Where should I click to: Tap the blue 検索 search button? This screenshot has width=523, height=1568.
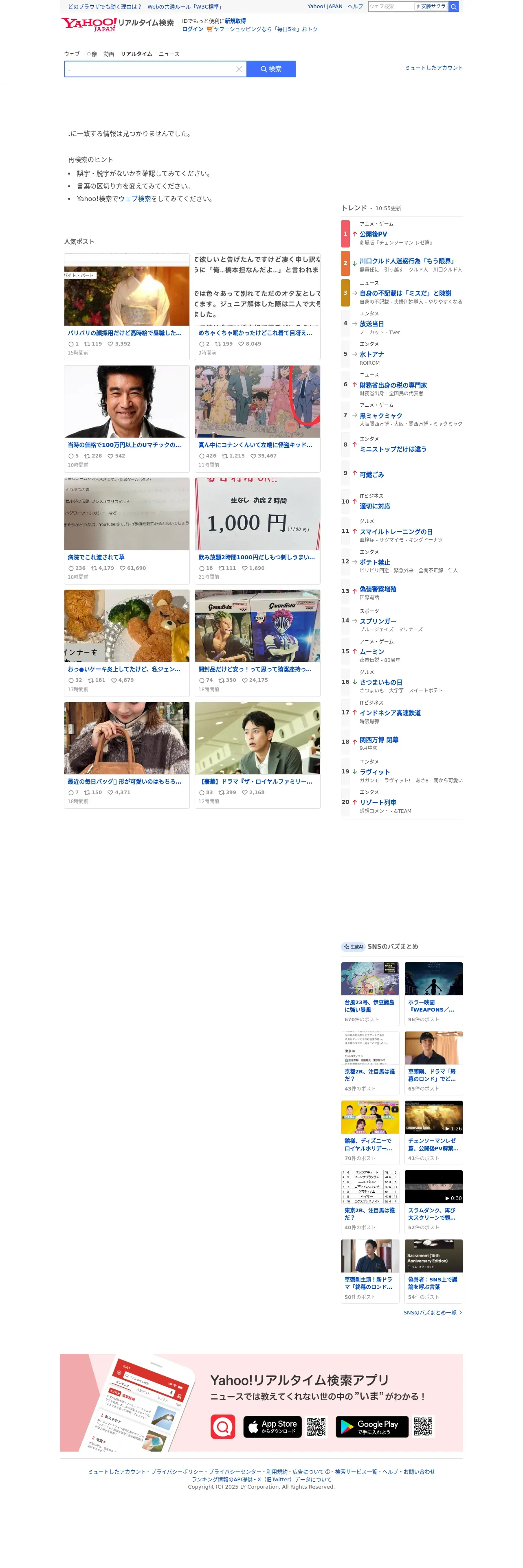tap(272, 69)
